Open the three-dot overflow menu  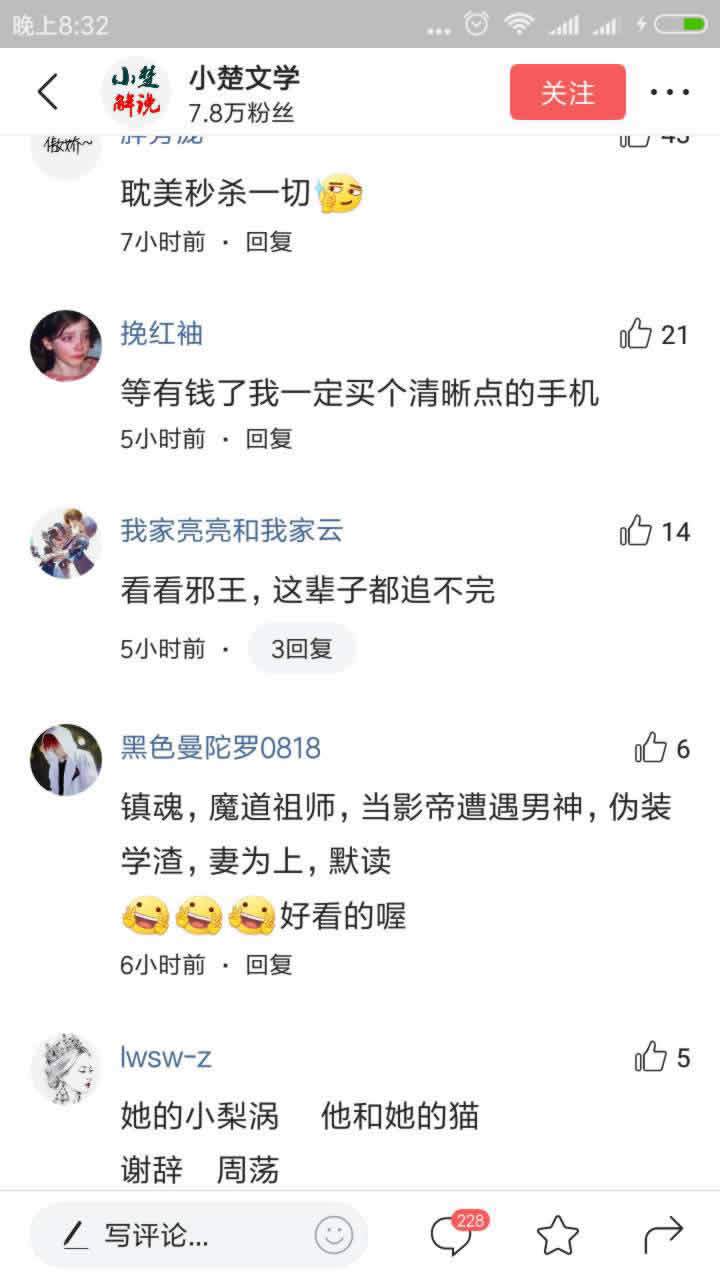[x=669, y=92]
